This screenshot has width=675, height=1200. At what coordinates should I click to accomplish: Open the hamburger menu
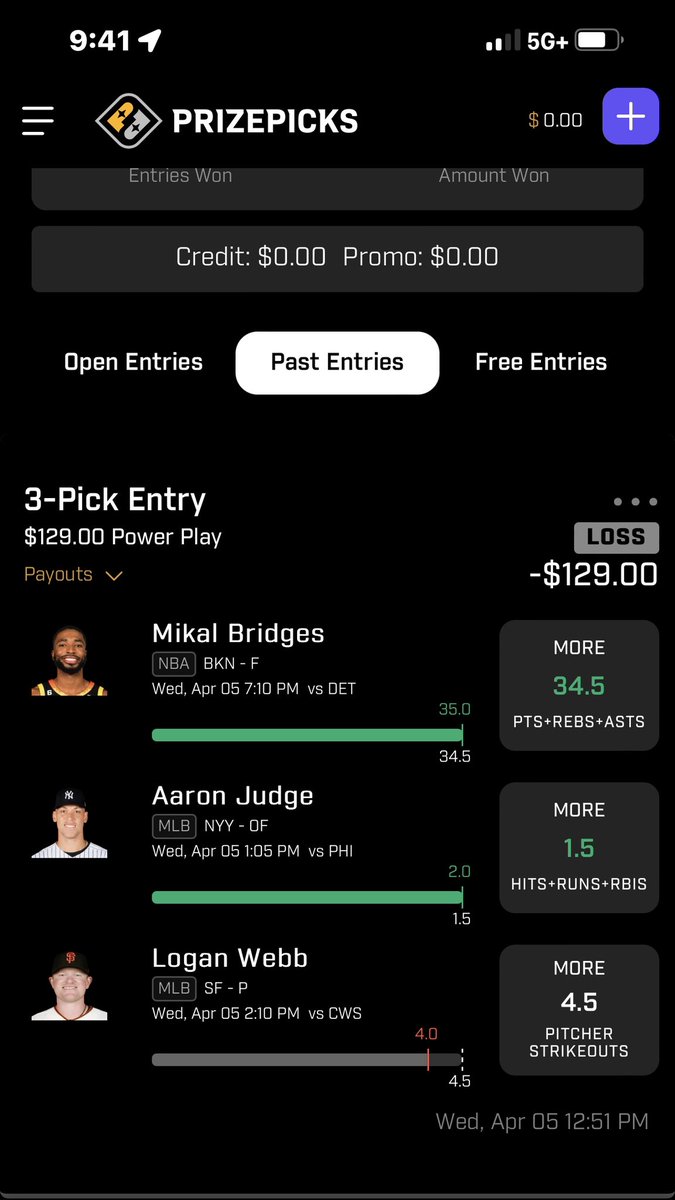coord(38,120)
